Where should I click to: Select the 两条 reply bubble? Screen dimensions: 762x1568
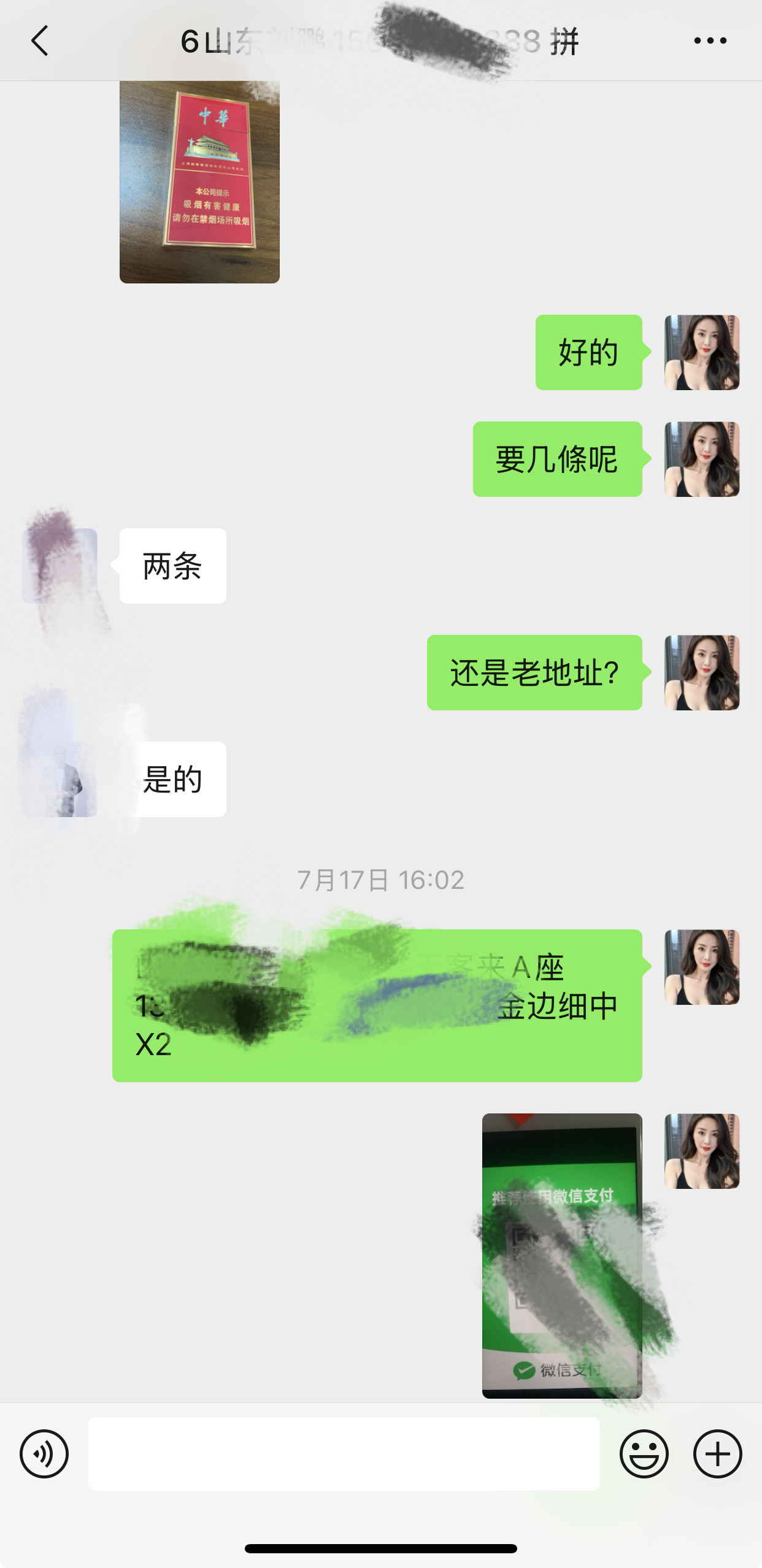point(172,566)
